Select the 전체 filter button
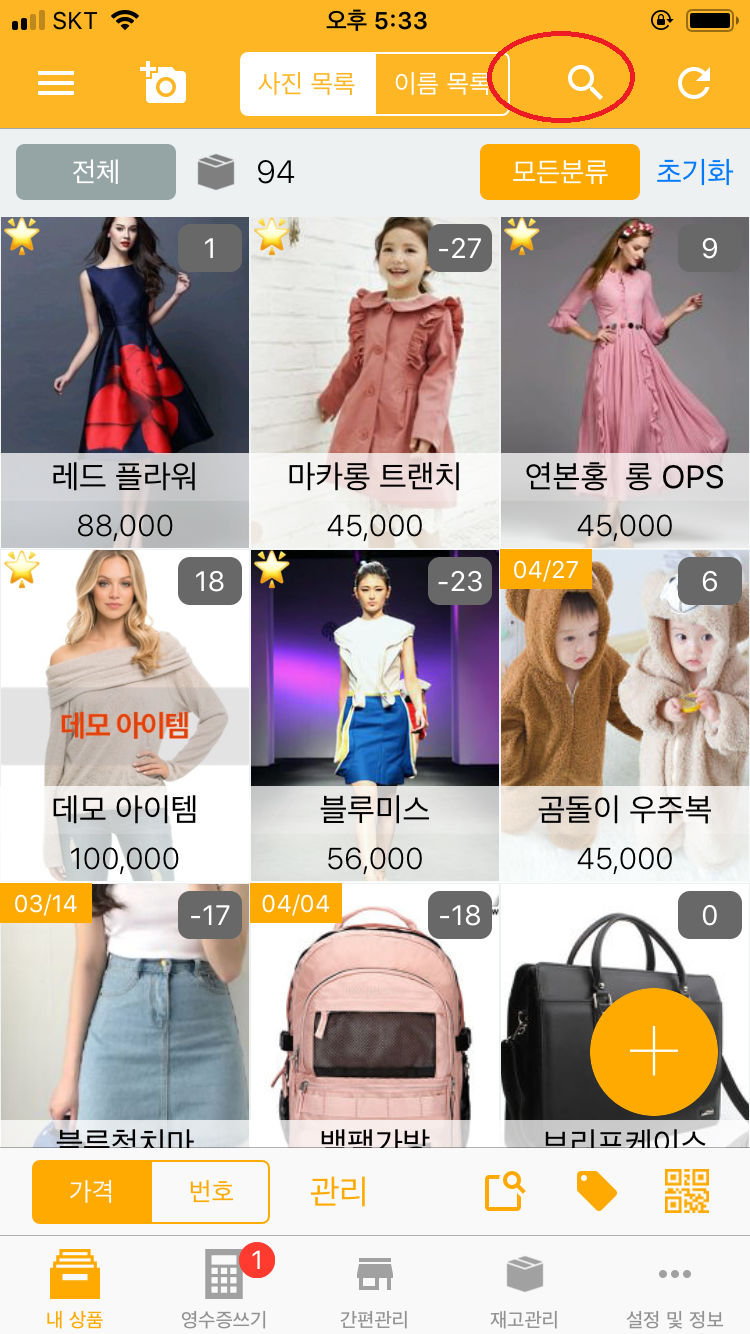 (x=96, y=172)
